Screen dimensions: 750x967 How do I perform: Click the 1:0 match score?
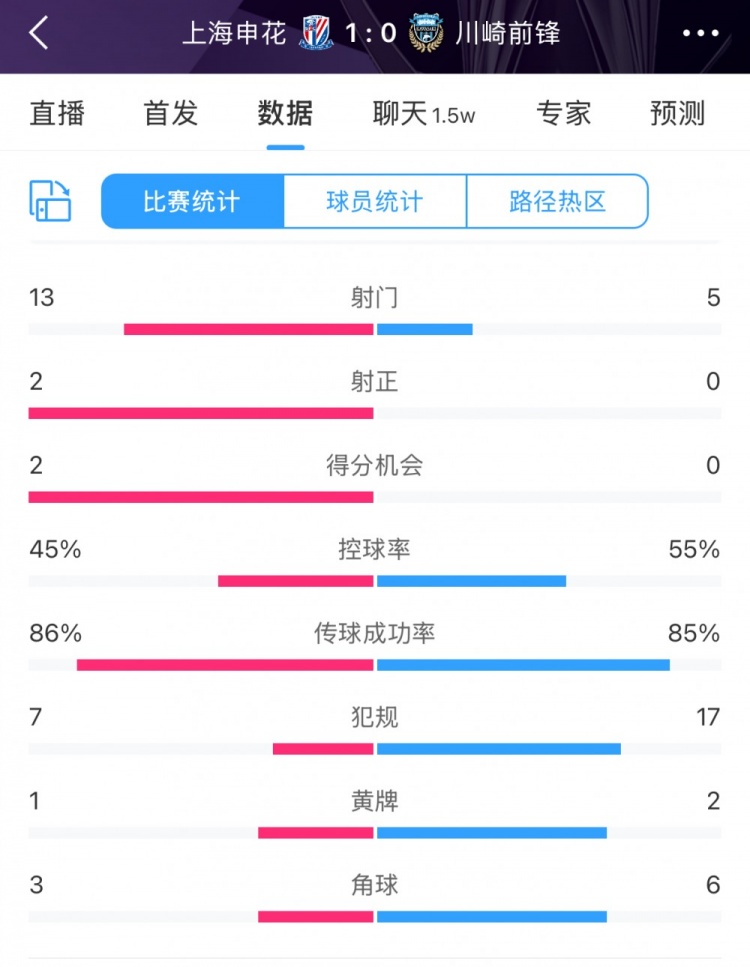click(372, 33)
